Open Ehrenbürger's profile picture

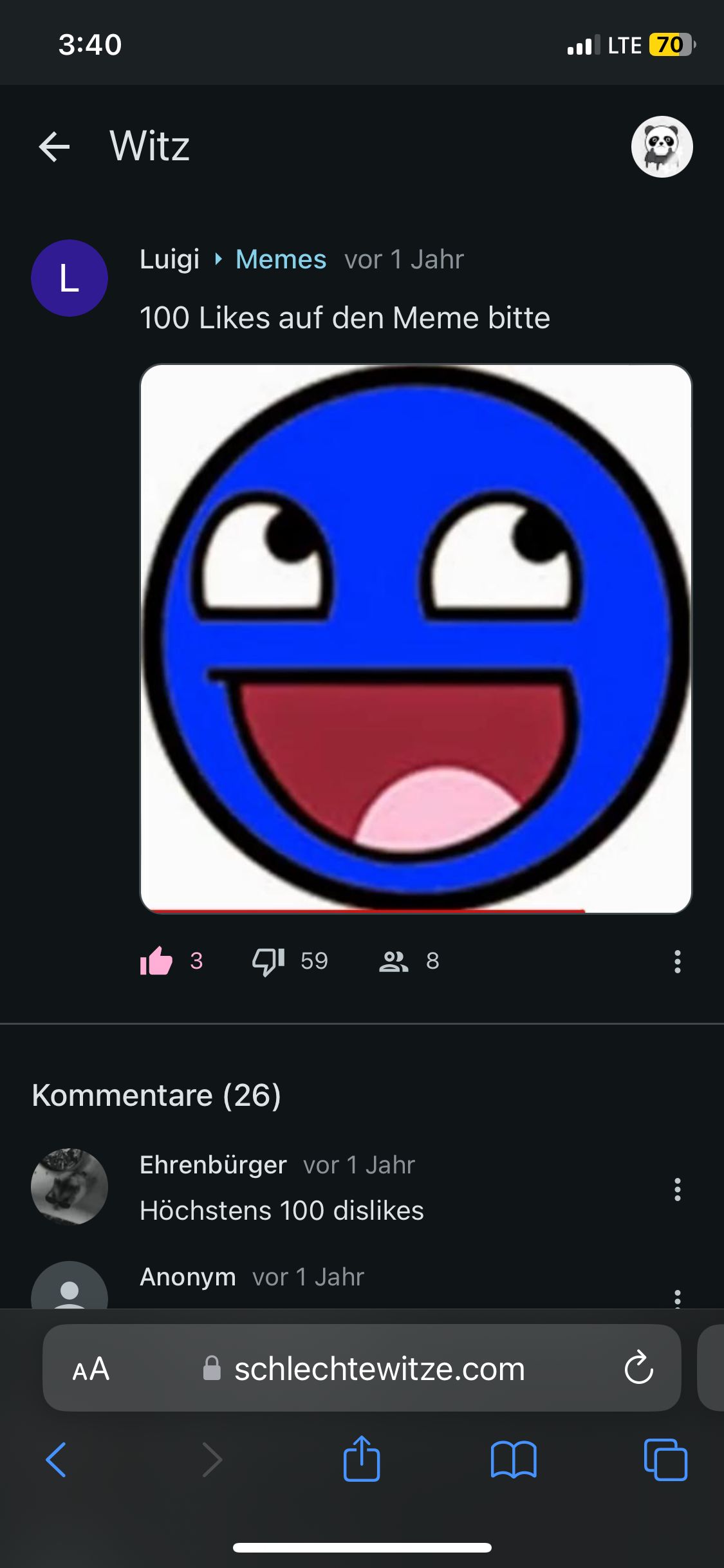click(70, 1186)
